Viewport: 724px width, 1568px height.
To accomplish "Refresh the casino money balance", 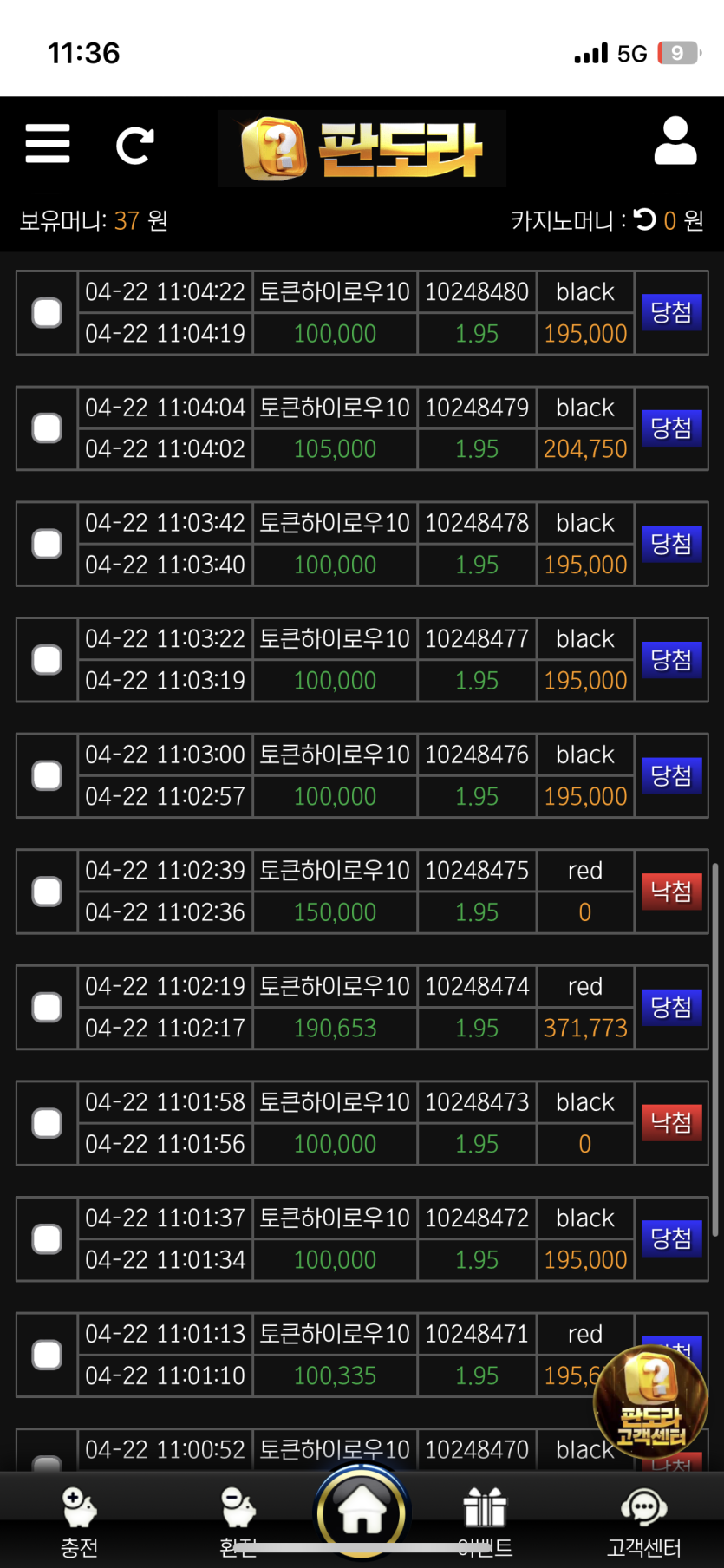I will tap(644, 220).
